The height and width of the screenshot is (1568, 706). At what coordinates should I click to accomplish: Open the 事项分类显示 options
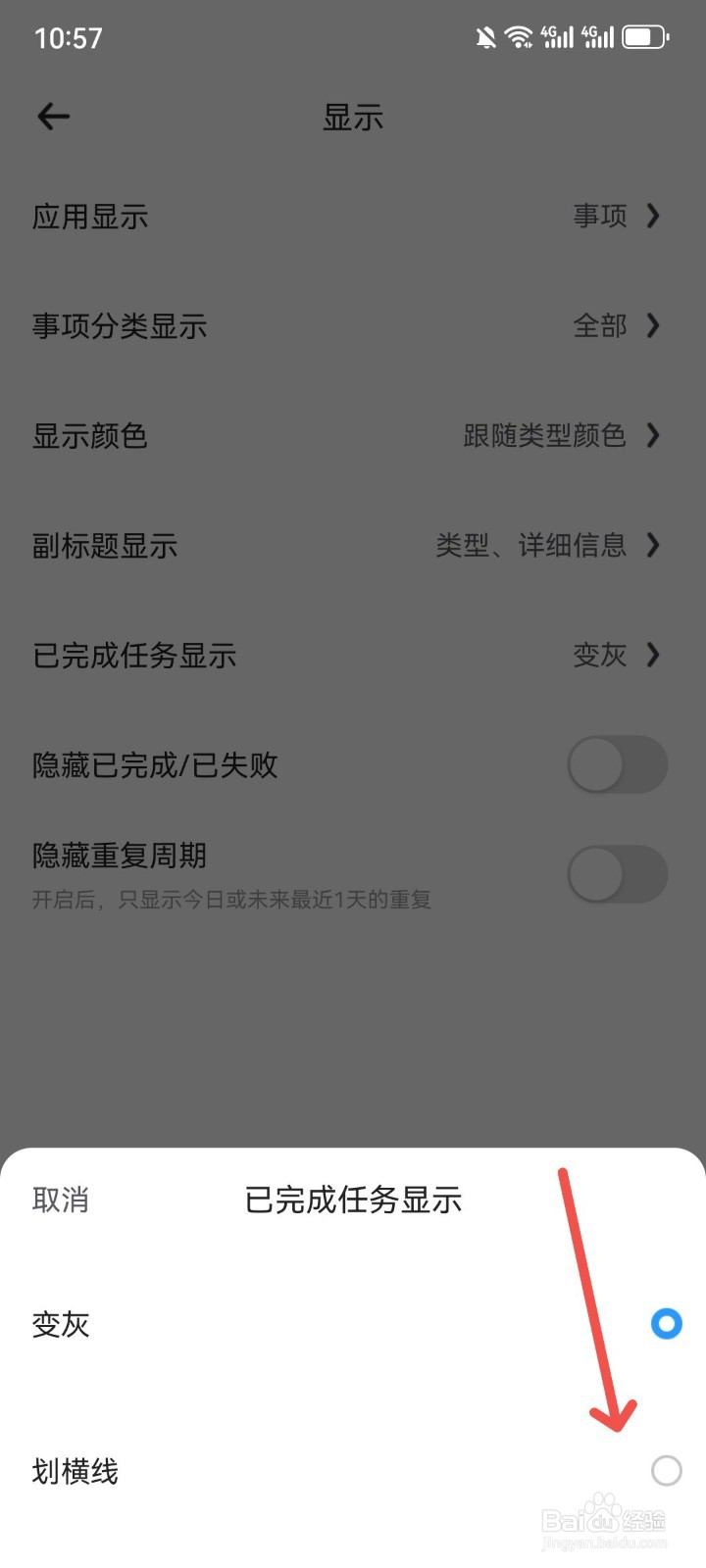353,326
